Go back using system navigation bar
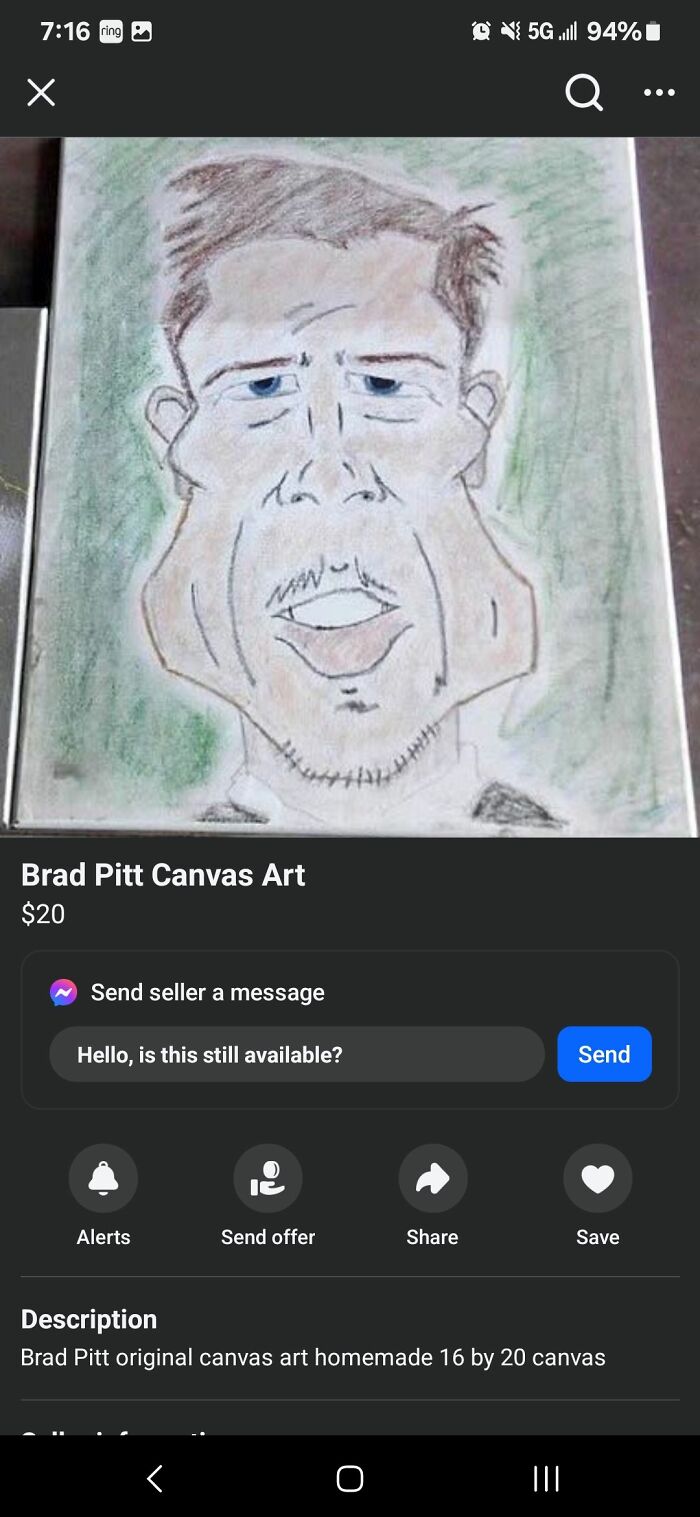The image size is (700, 1517). click(x=154, y=1478)
